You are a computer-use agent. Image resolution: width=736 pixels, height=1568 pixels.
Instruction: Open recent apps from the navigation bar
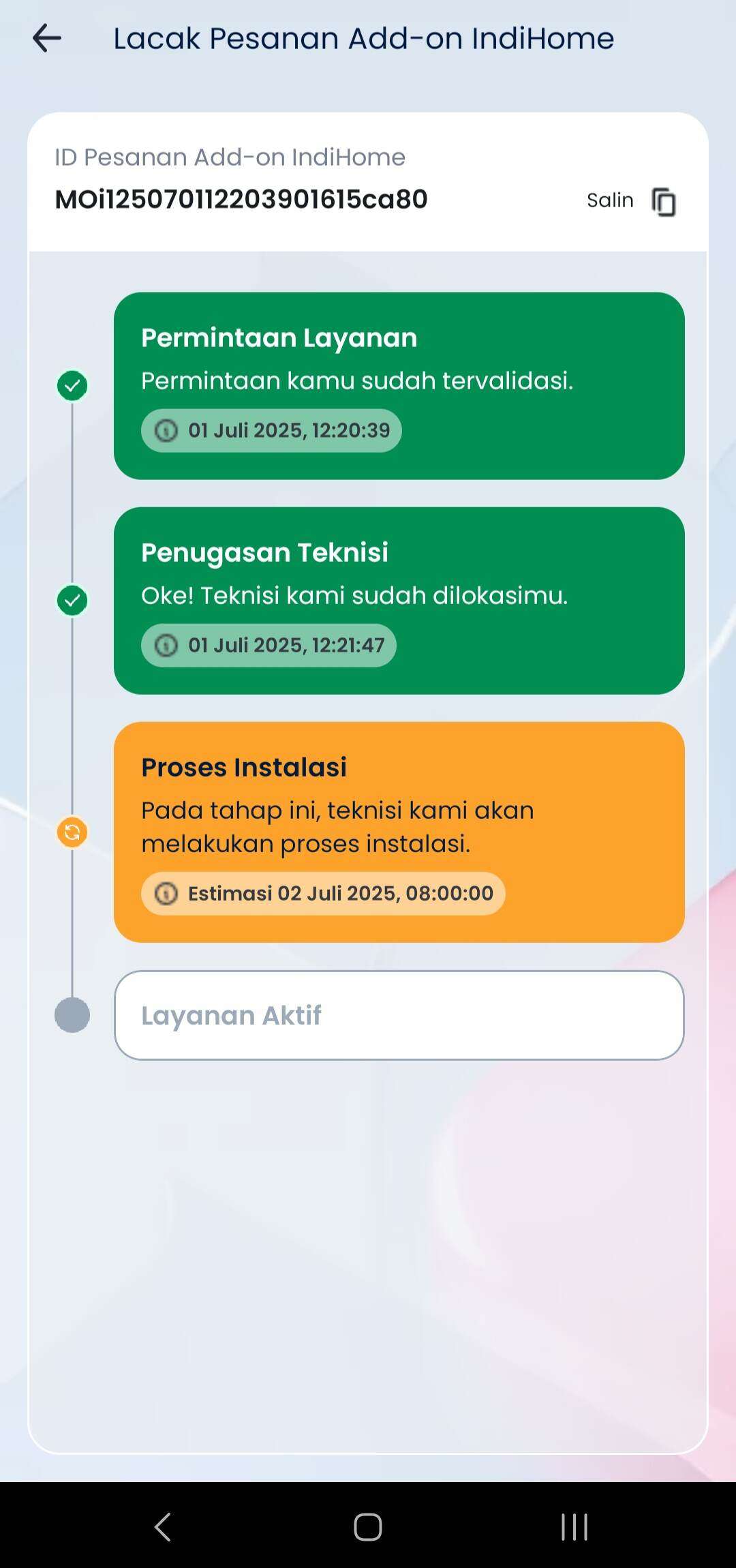click(574, 1526)
